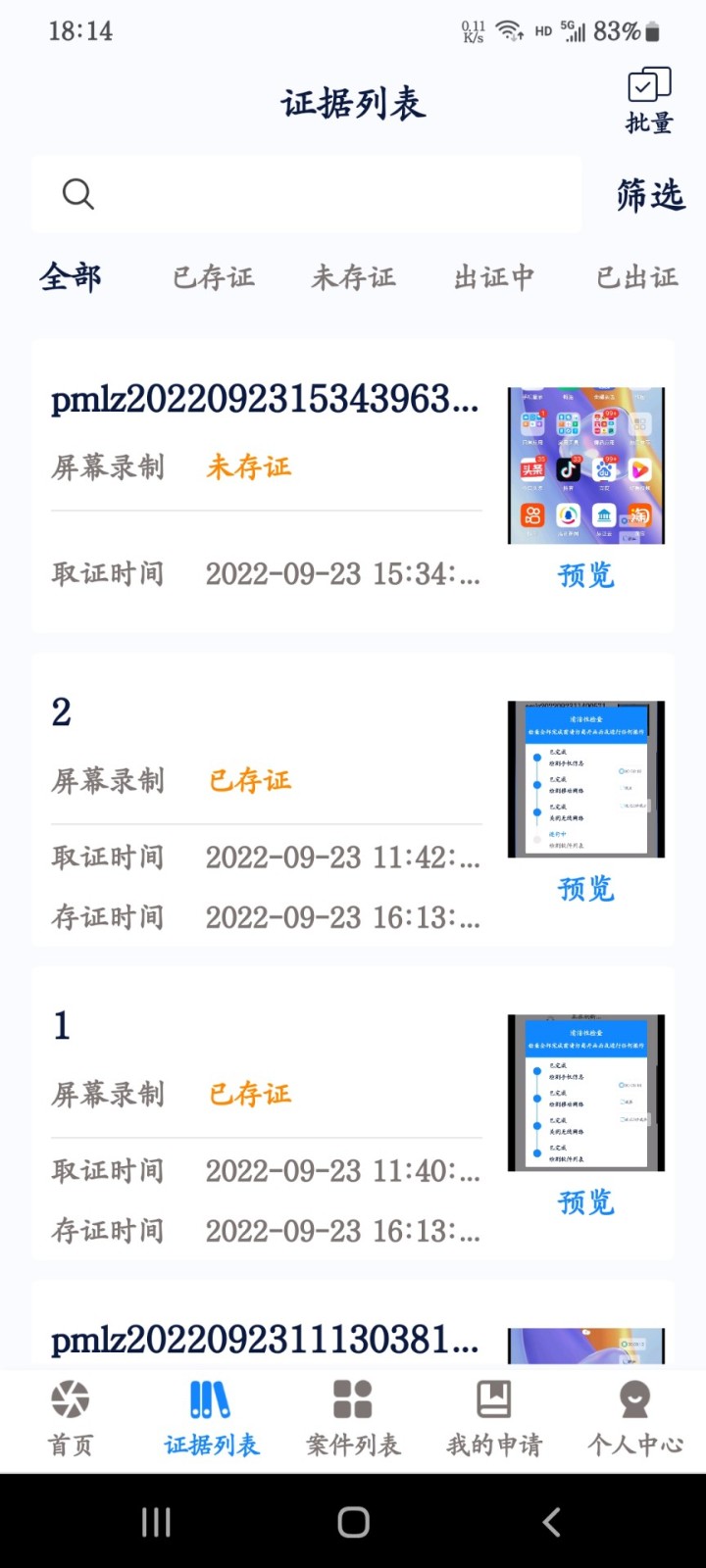This screenshot has height=1568, width=706.
Task: Tap the 批量 batch select icon
Action: (x=649, y=100)
